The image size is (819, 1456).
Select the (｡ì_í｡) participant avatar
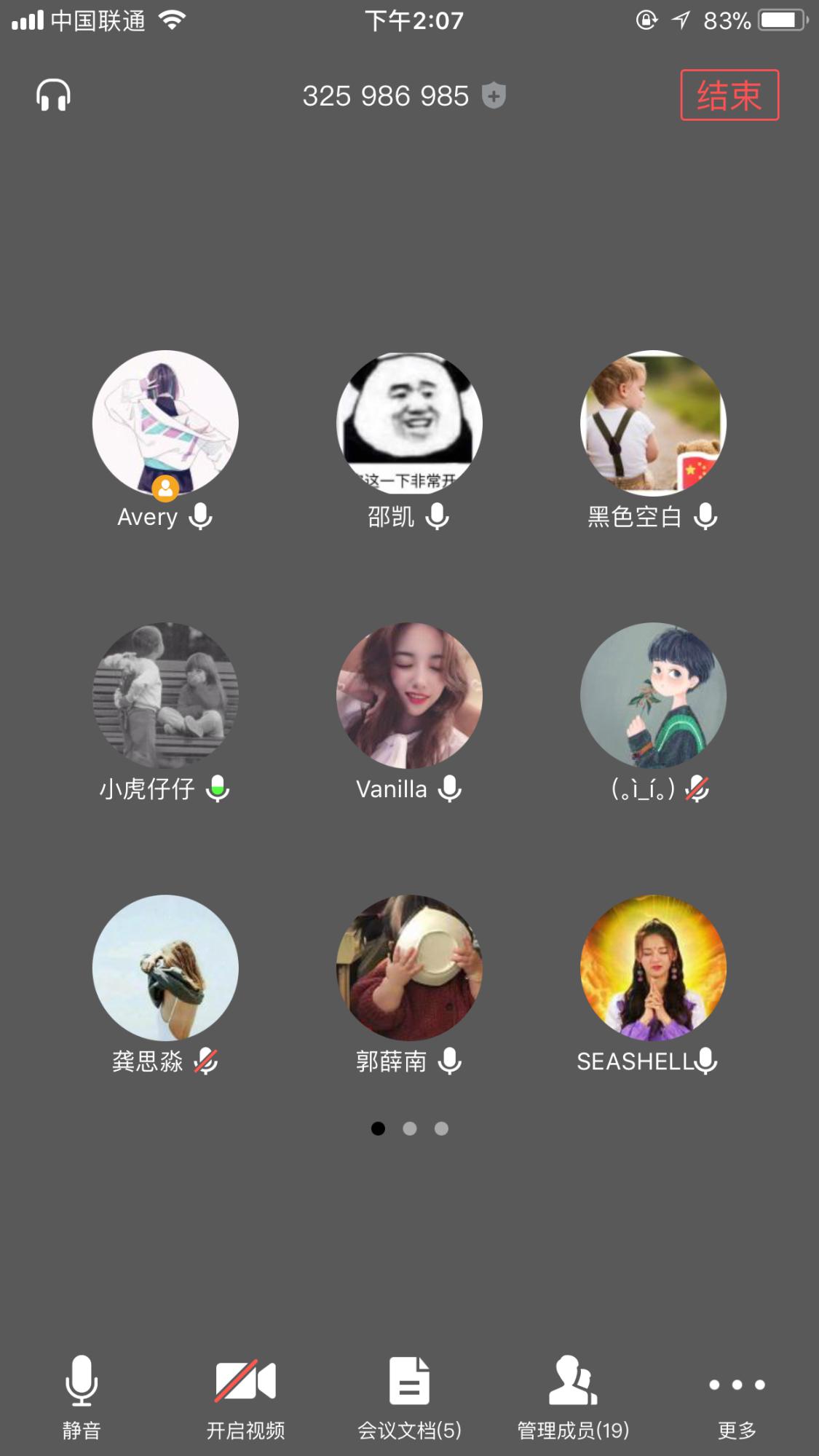click(x=653, y=695)
